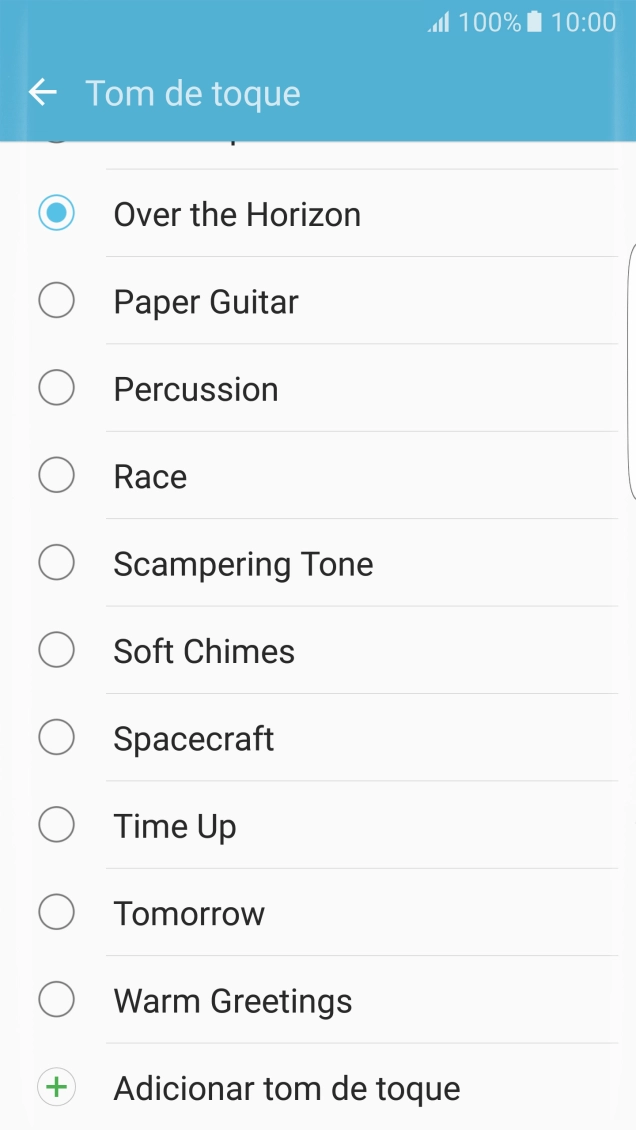This screenshot has width=636, height=1130.
Task: Select Soft Chimes ringtone
Action: pyautogui.click(x=318, y=650)
